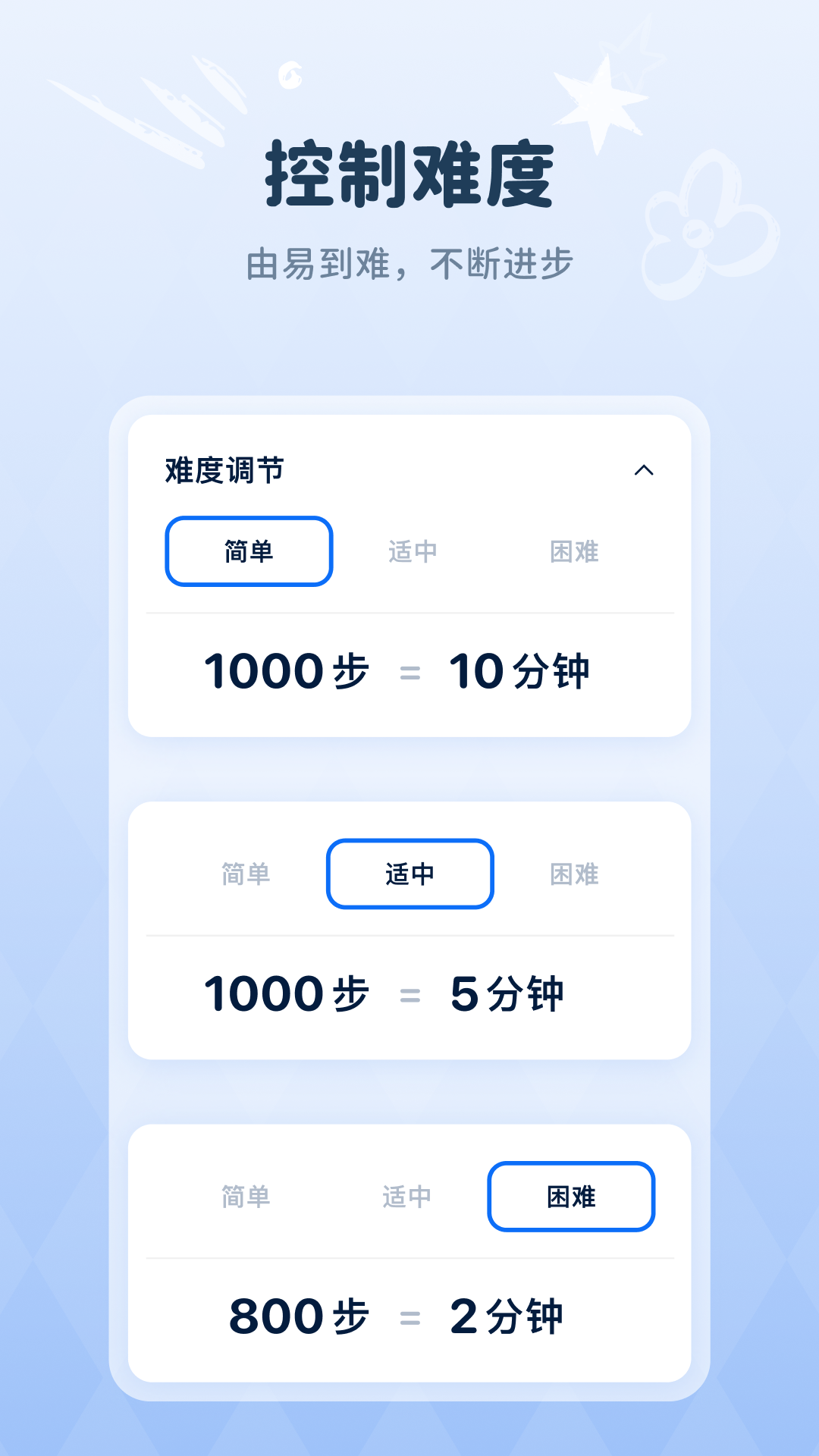Click the water drop logo at top

pyautogui.click(x=290, y=74)
